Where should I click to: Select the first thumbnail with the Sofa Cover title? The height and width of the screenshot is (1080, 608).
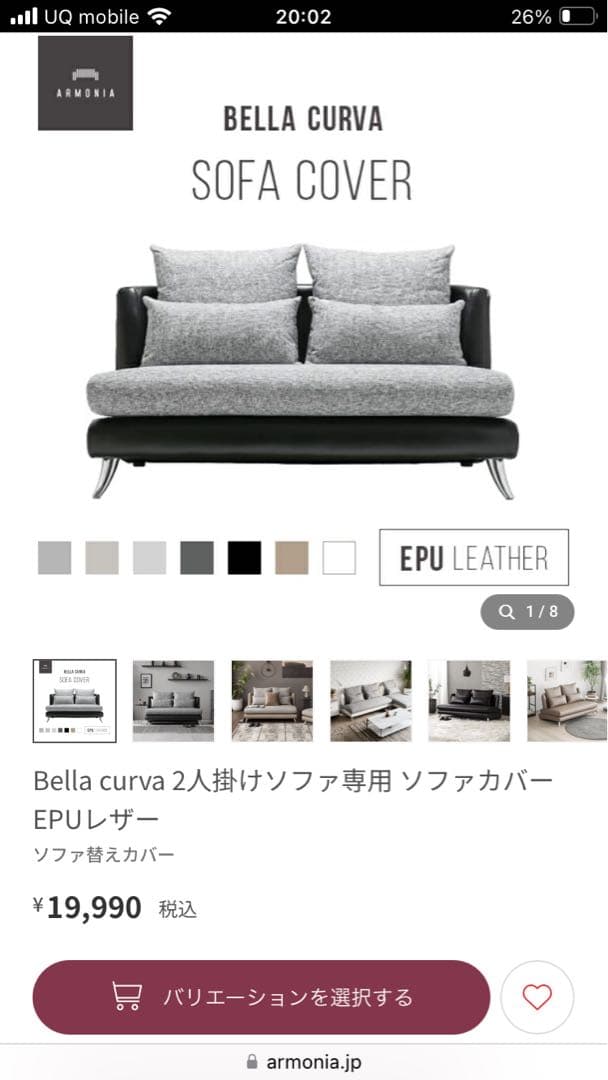(x=74, y=700)
